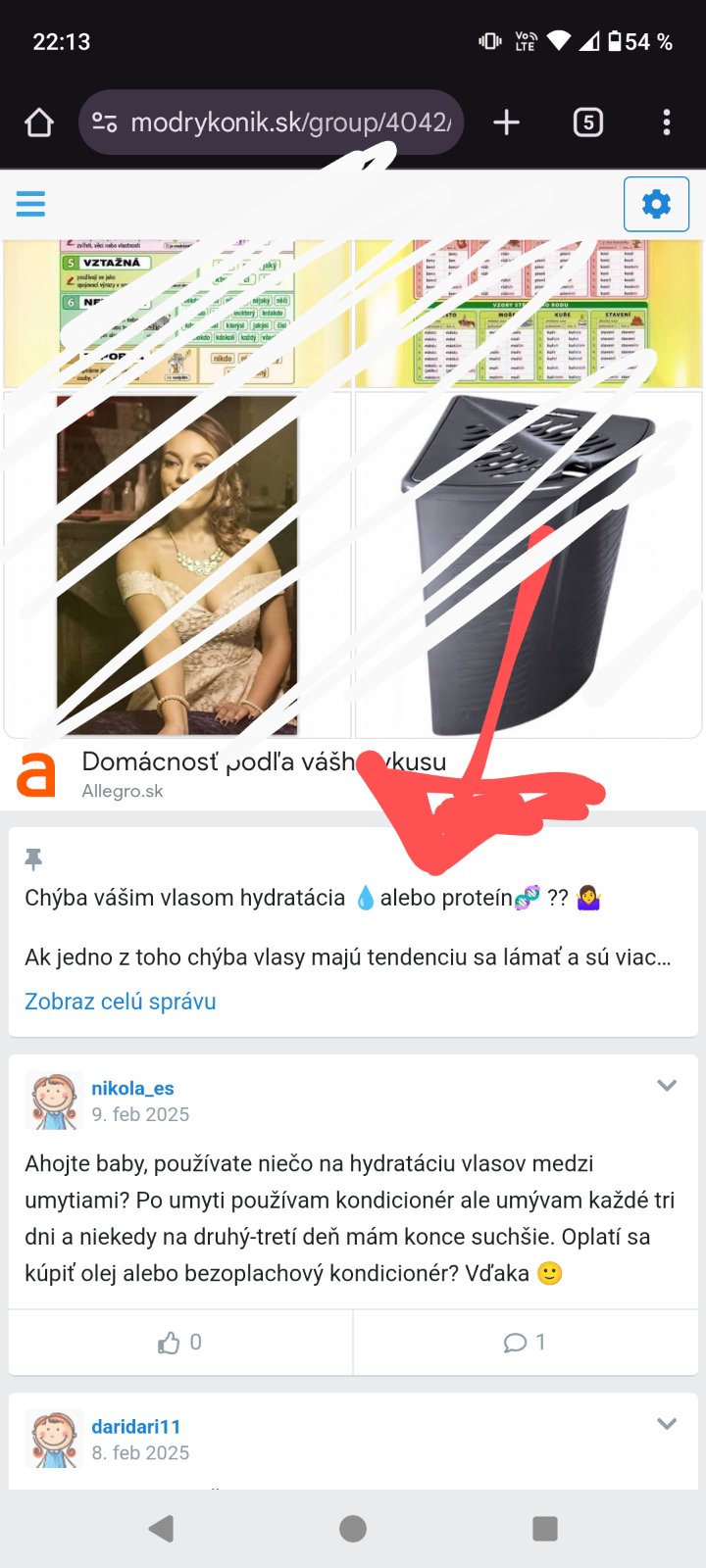Open the browser overflow menu
The height and width of the screenshot is (1568, 706).
(x=667, y=122)
